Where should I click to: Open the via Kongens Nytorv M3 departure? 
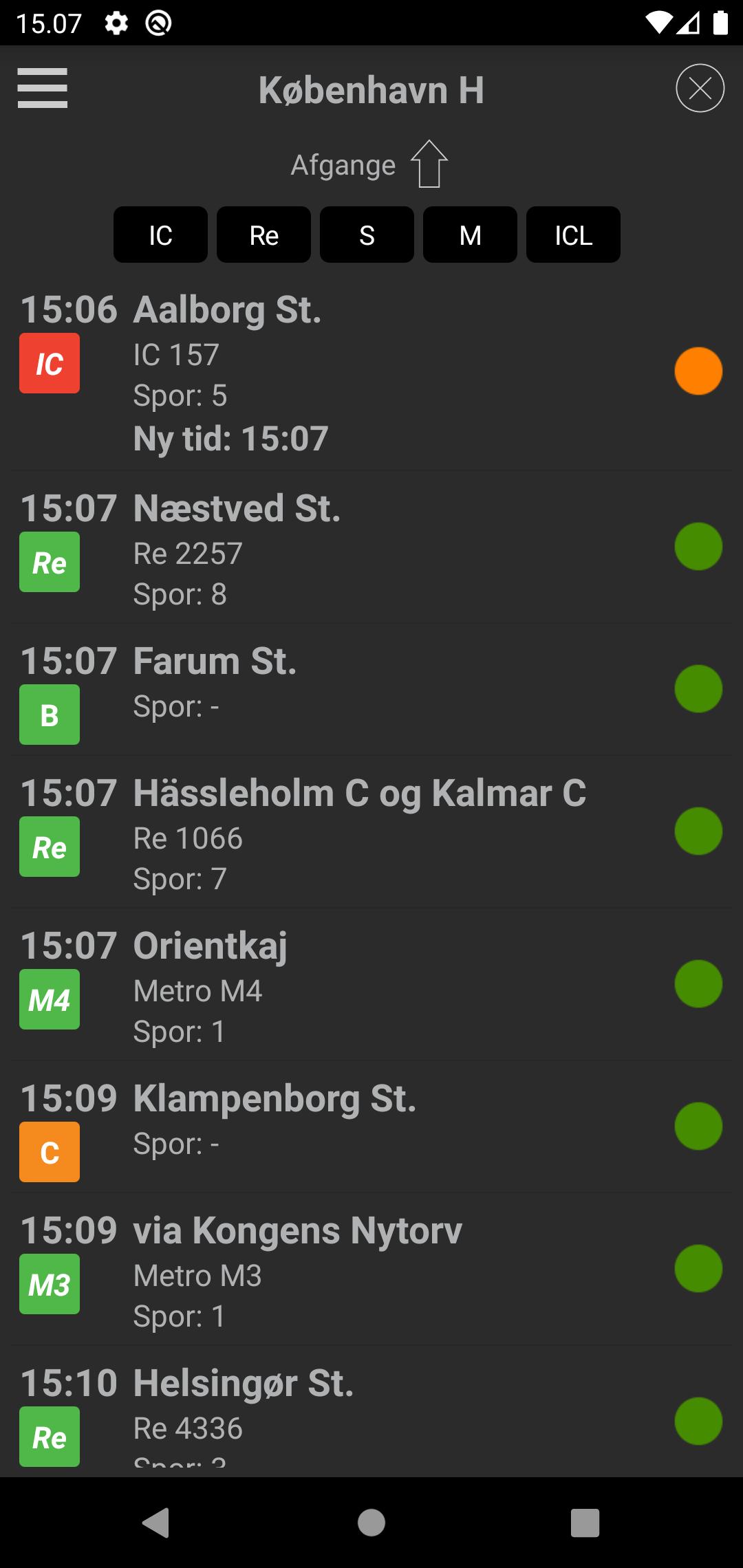(344, 1270)
